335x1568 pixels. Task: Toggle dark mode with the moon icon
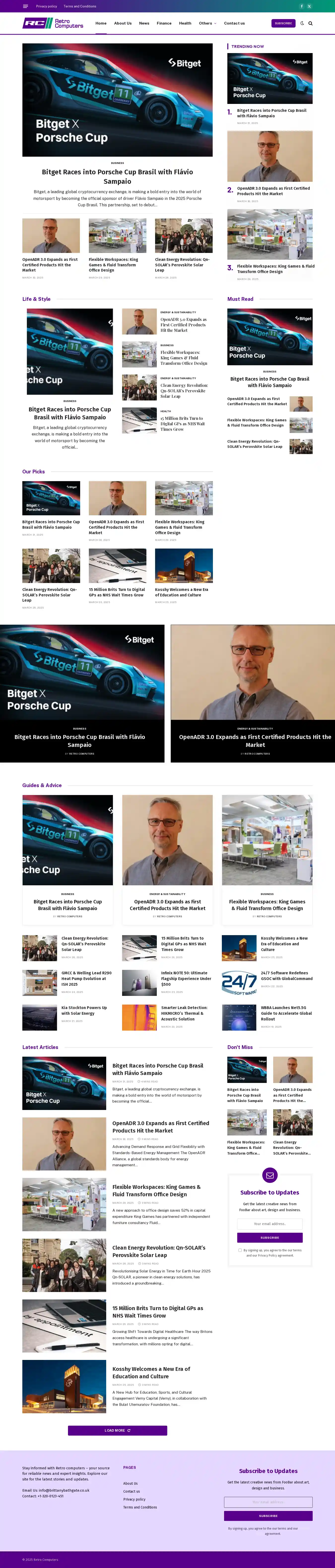pyautogui.click(x=302, y=23)
